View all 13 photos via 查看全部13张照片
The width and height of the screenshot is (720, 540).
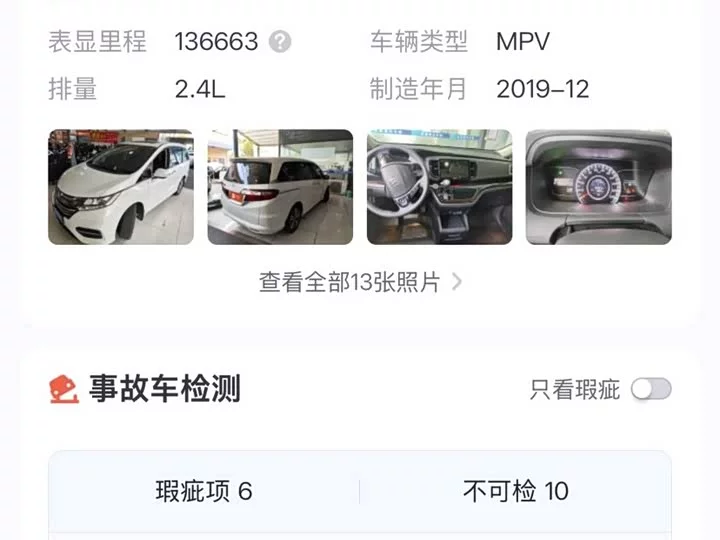[x=360, y=282]
